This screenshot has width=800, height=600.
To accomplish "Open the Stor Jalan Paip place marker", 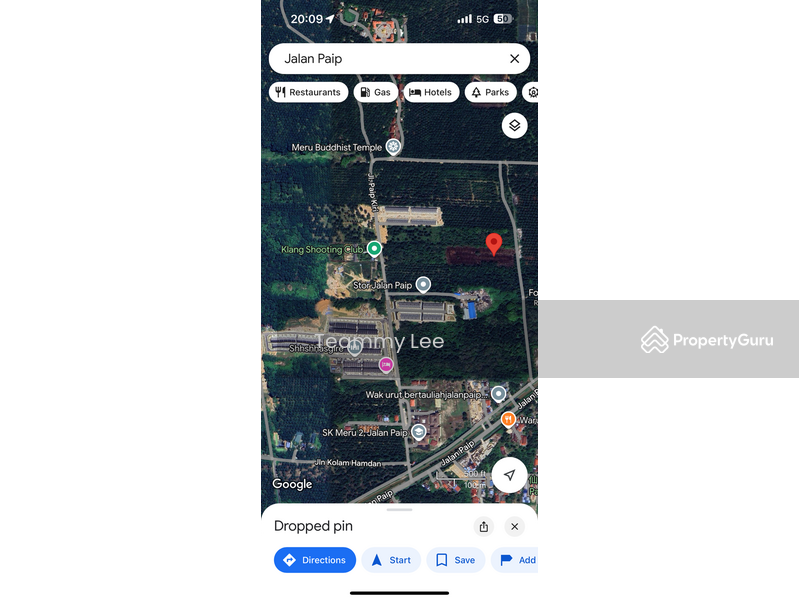I will pos(423,285).
